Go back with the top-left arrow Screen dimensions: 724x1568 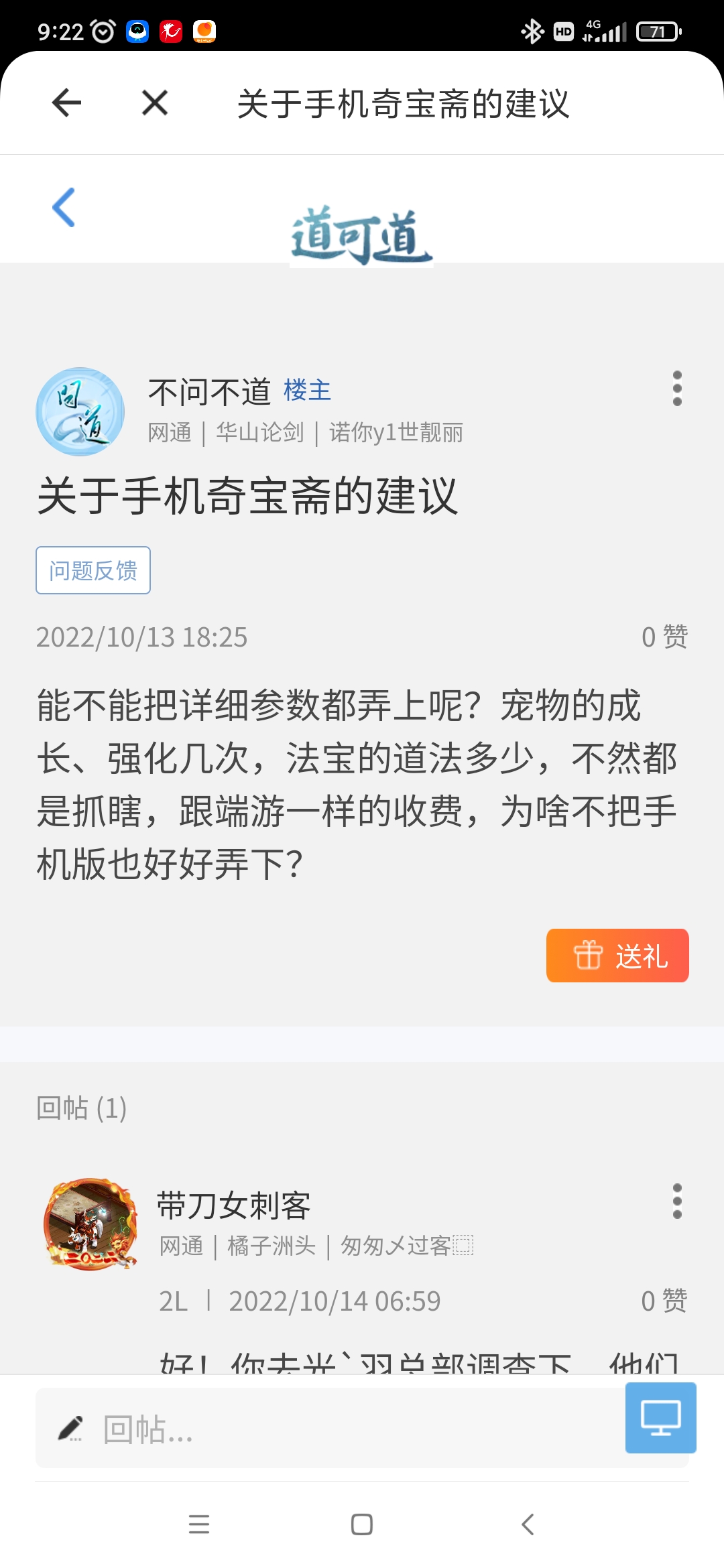(66, 103)
